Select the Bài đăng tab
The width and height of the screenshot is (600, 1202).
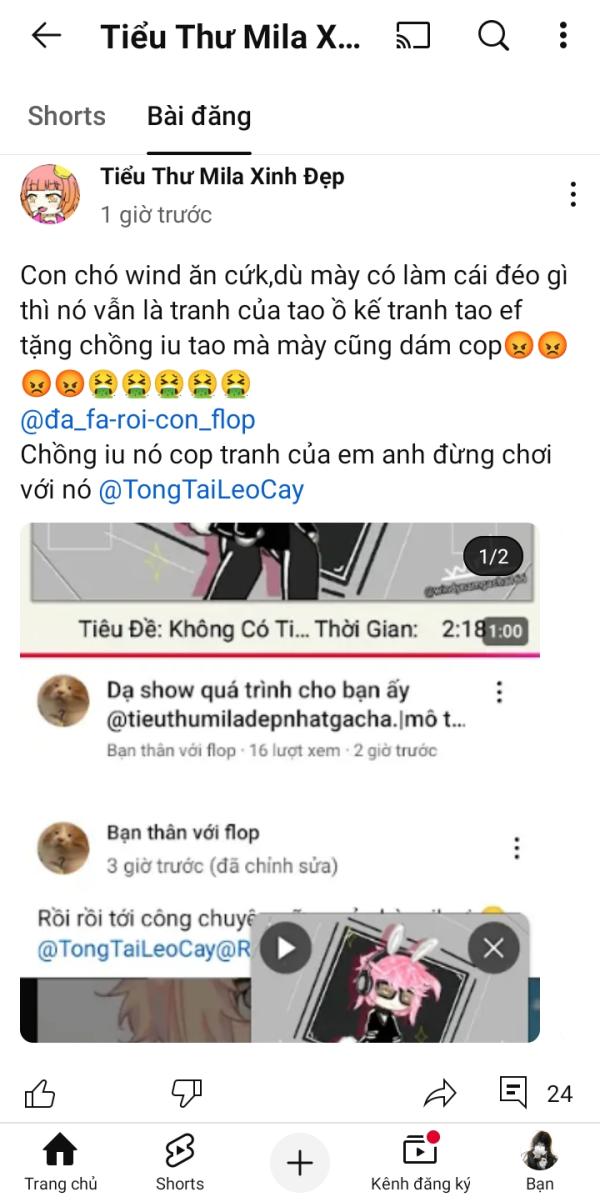[x=199, y=116]
